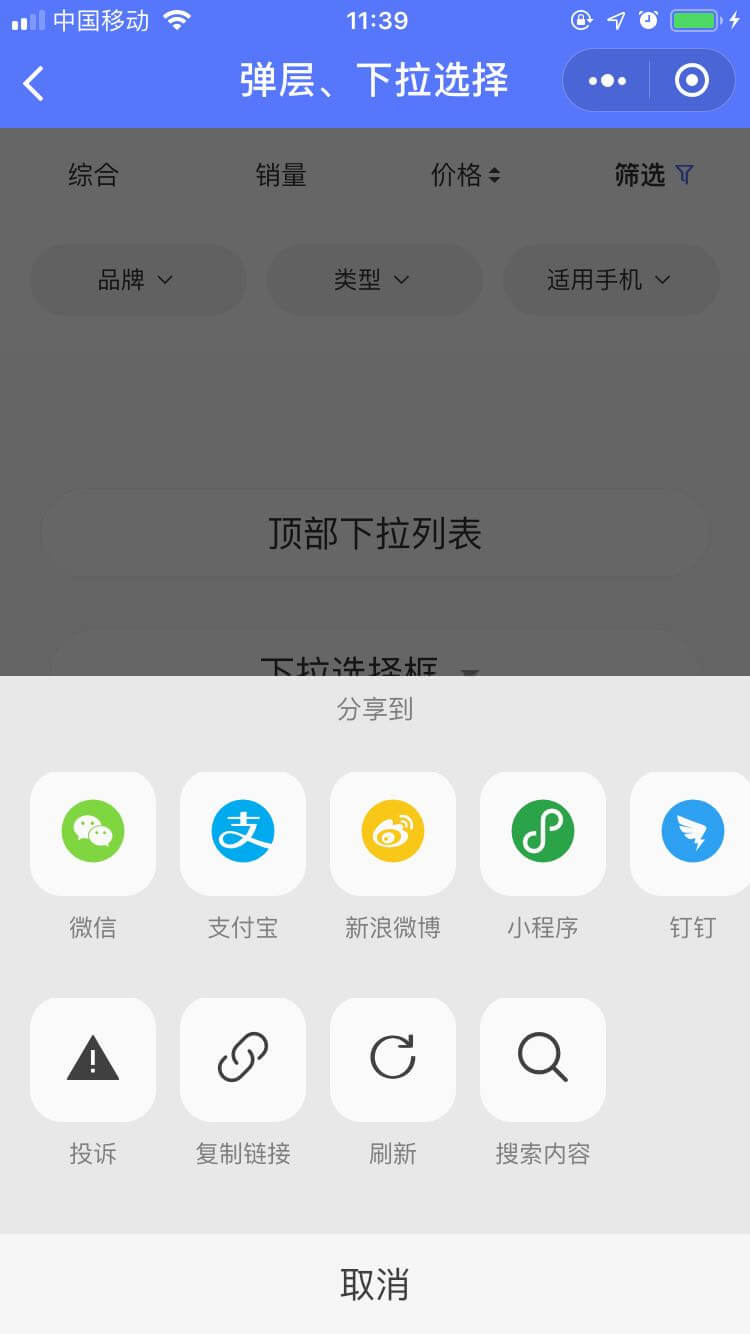This screenshot has height=1334, width=750.
Task: Open the three-dot more menu
Action: point(607,81)
